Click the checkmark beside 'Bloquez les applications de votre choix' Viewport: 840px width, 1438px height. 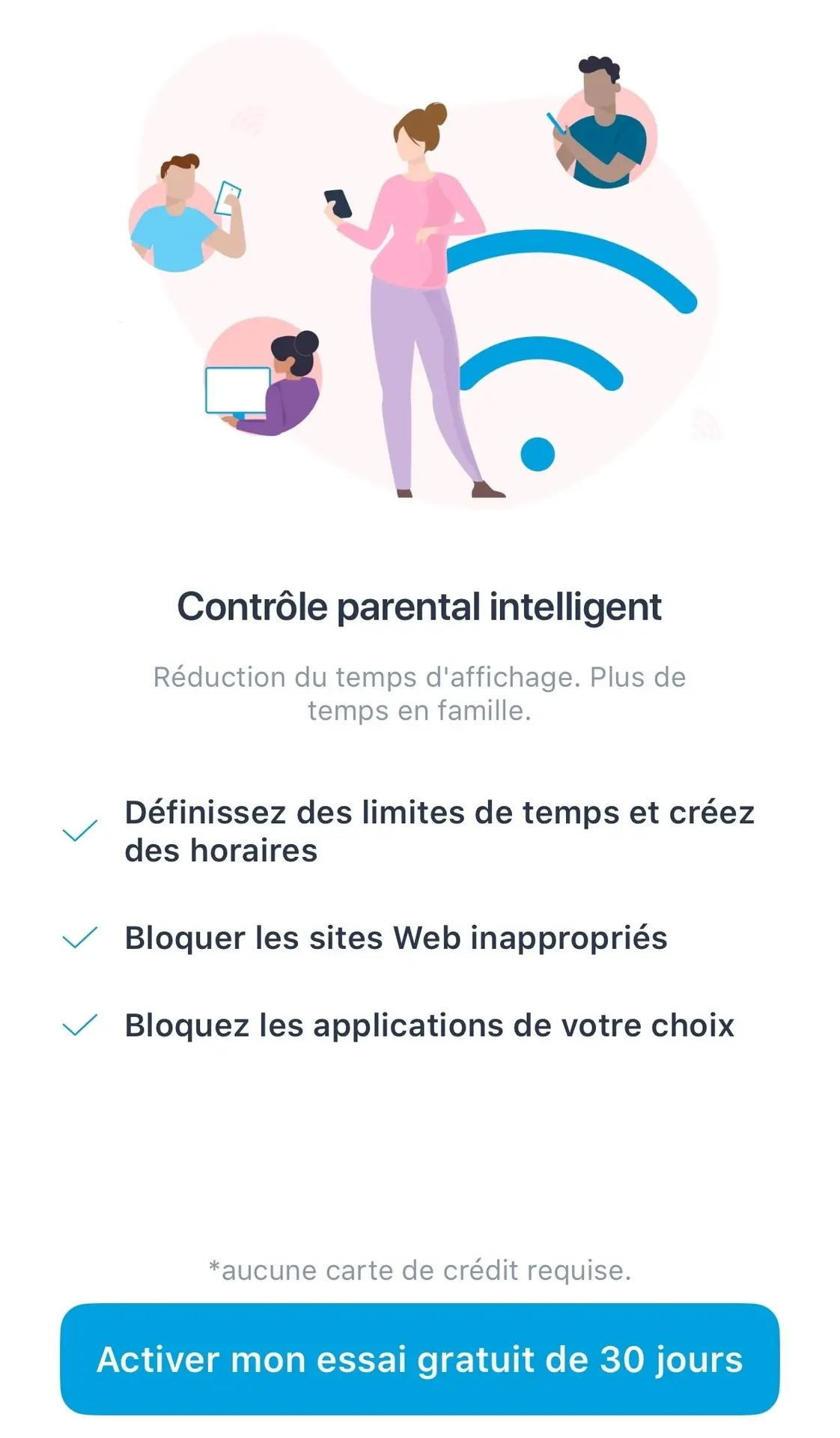pos(79,1026)
